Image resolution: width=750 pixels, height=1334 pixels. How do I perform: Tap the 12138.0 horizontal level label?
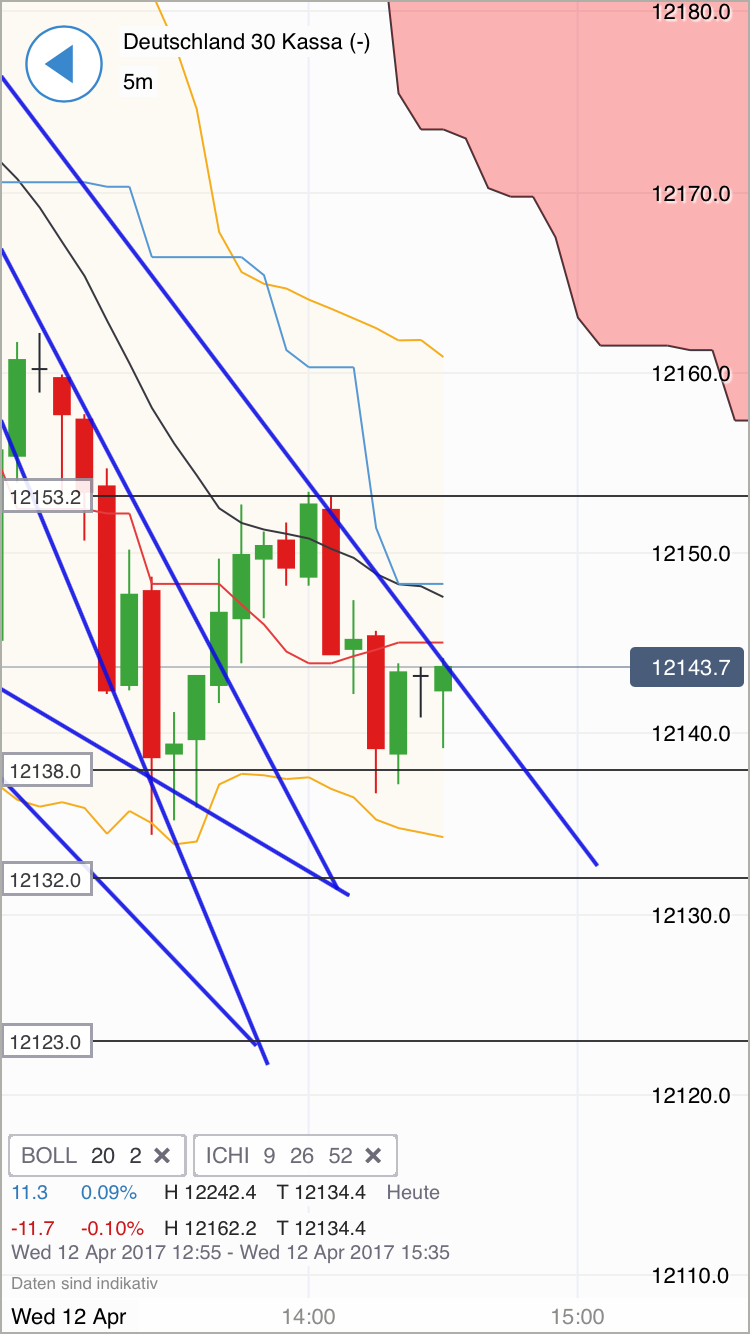[x=45, y=769]
